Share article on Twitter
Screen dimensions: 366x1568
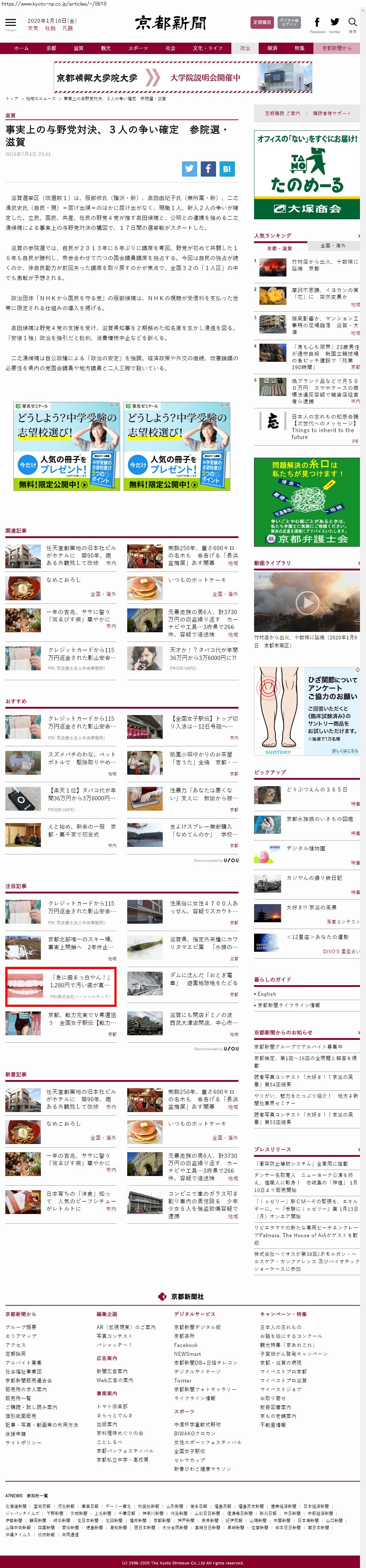tap(189, 168)
